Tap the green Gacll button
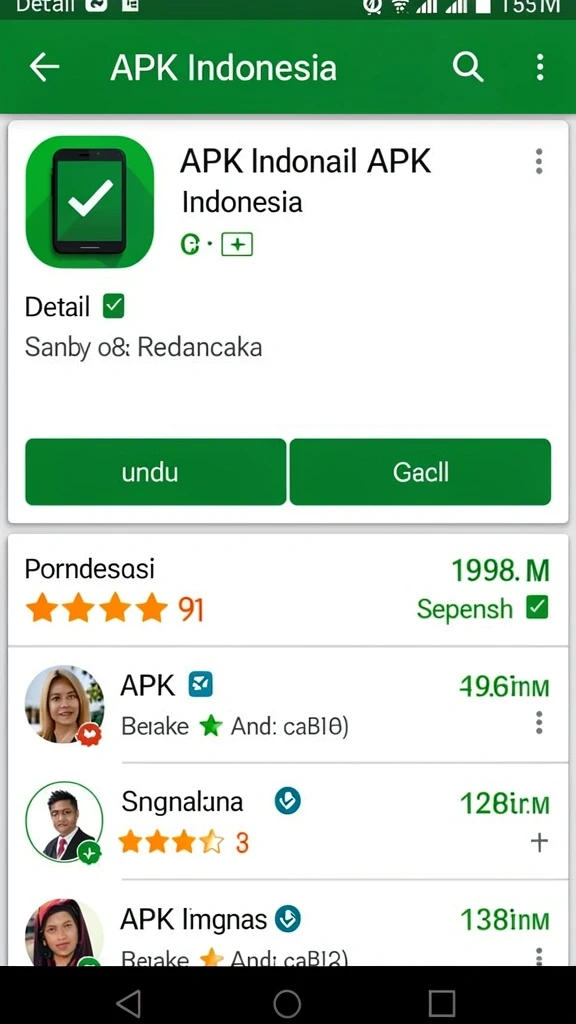 point(421,472)
